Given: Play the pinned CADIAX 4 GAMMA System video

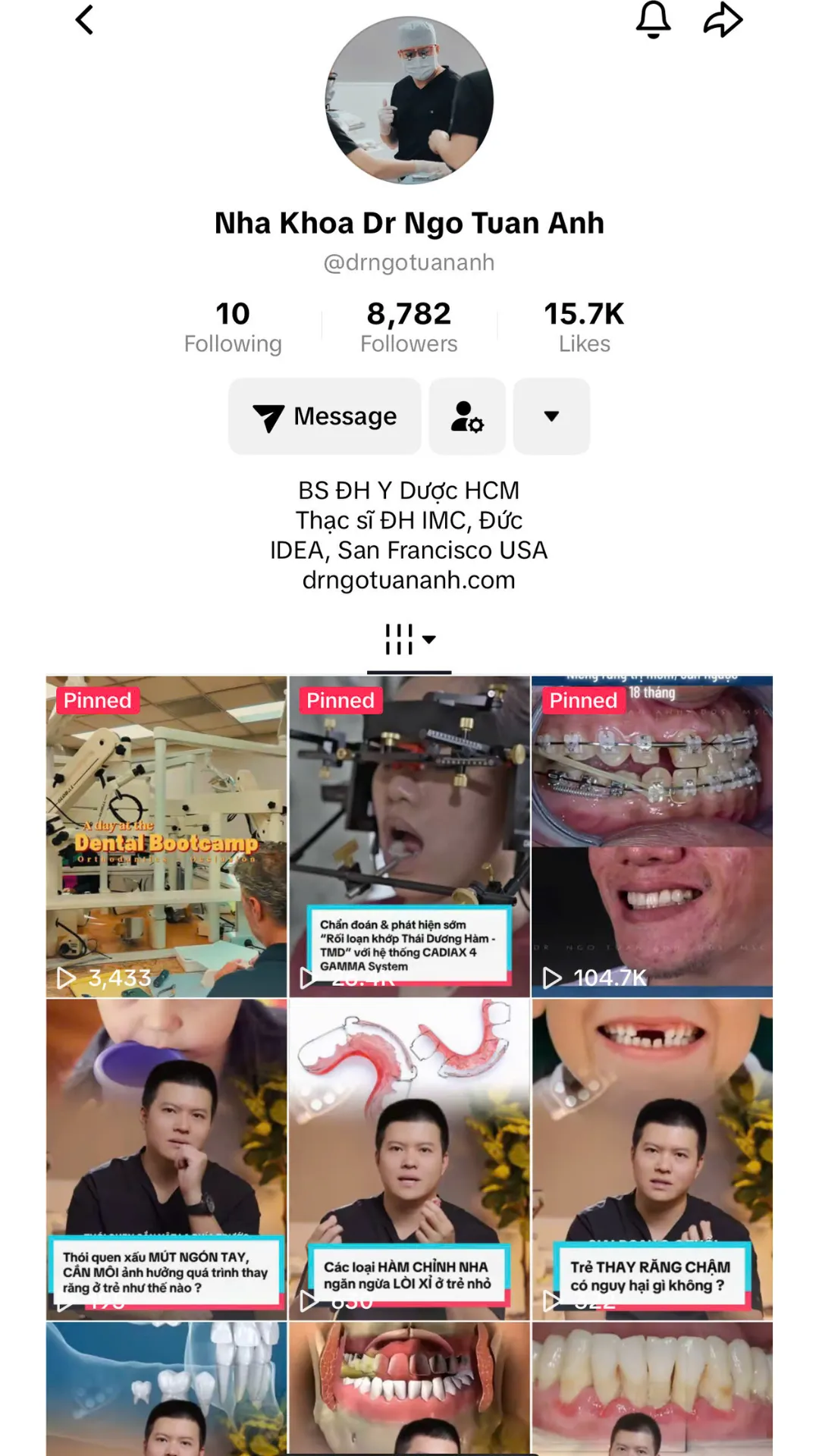Looking at the screenshot, I should [x=409, y=836].
